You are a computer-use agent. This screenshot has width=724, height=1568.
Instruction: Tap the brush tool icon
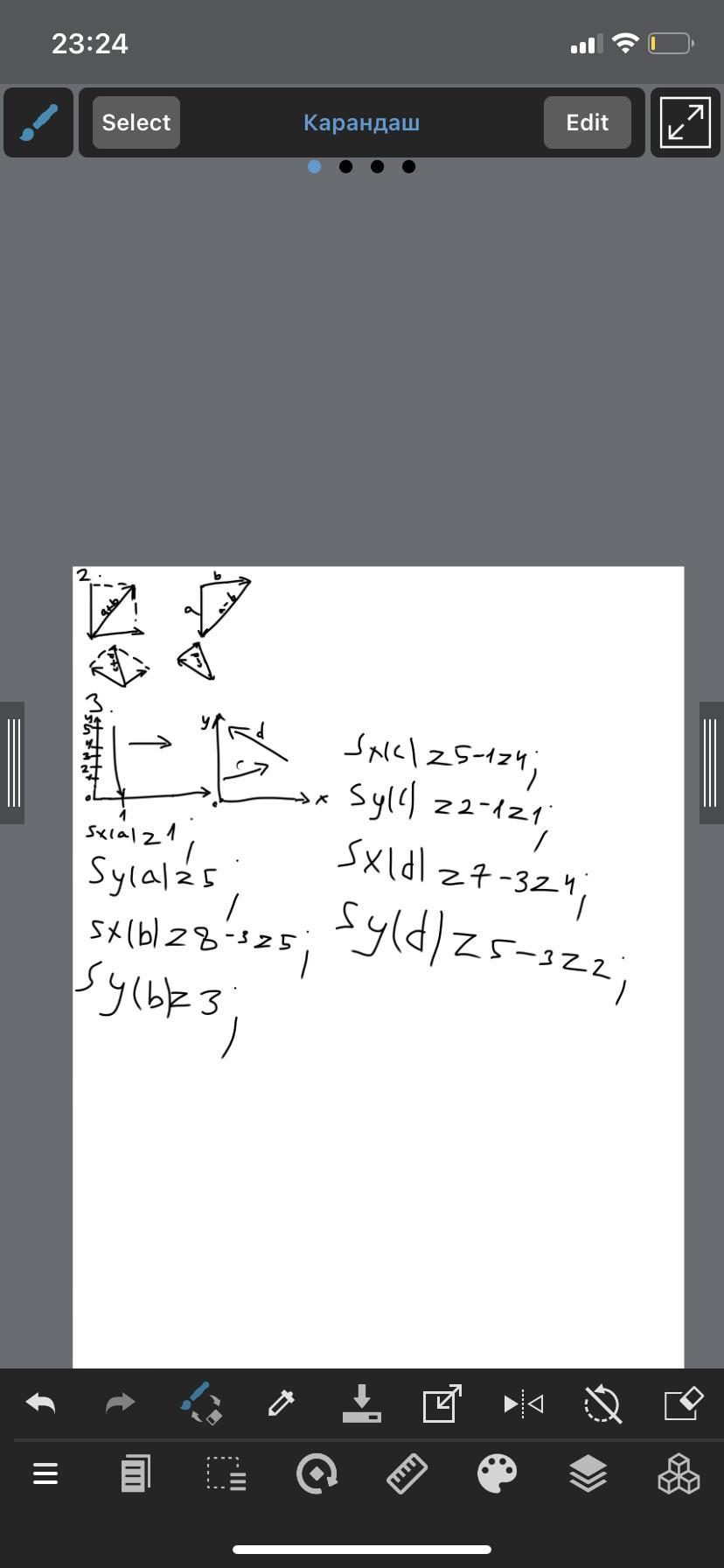tap(38, 122)
